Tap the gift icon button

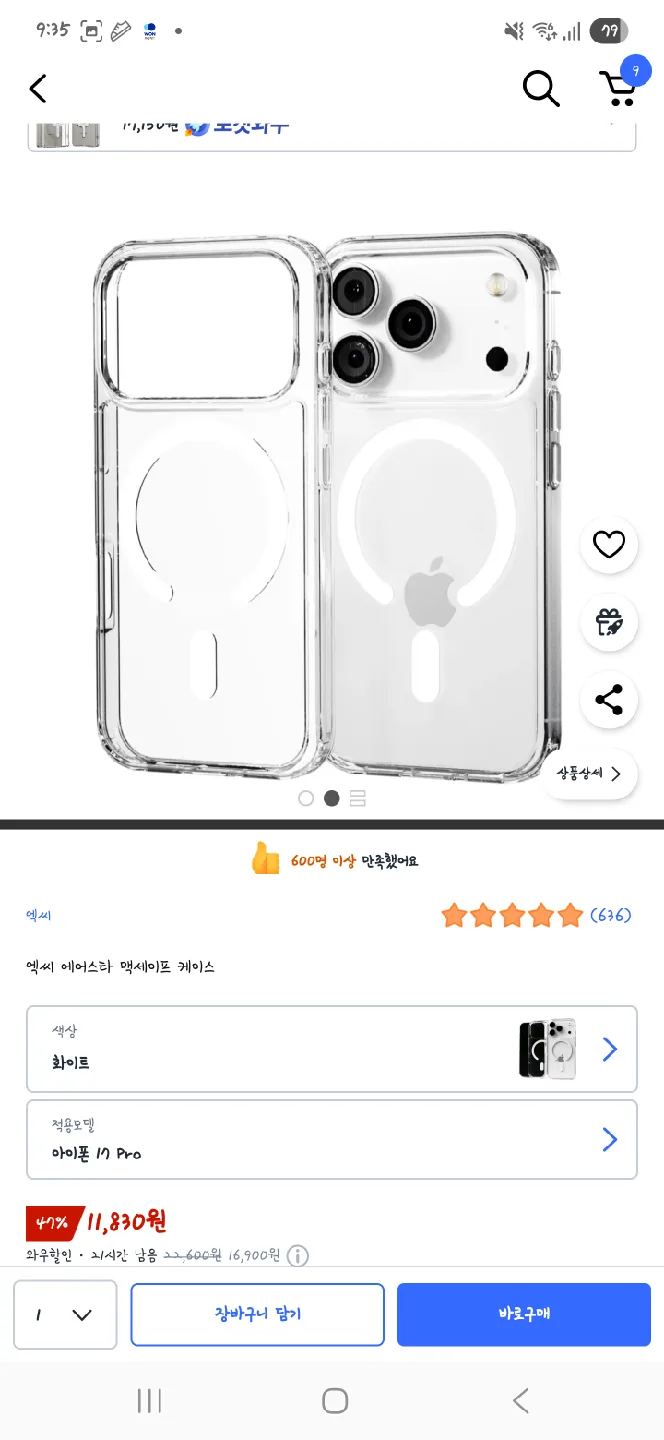coord(609,622)
